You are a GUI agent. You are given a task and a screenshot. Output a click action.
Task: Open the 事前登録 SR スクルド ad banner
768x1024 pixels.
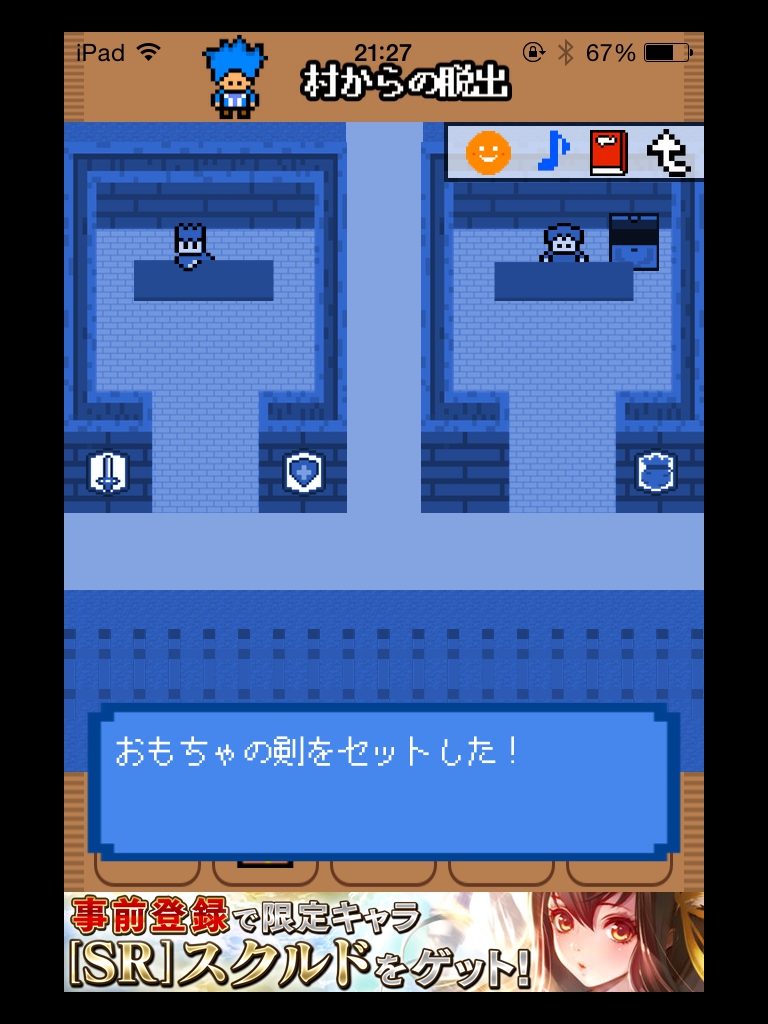[x=383, y=941]
